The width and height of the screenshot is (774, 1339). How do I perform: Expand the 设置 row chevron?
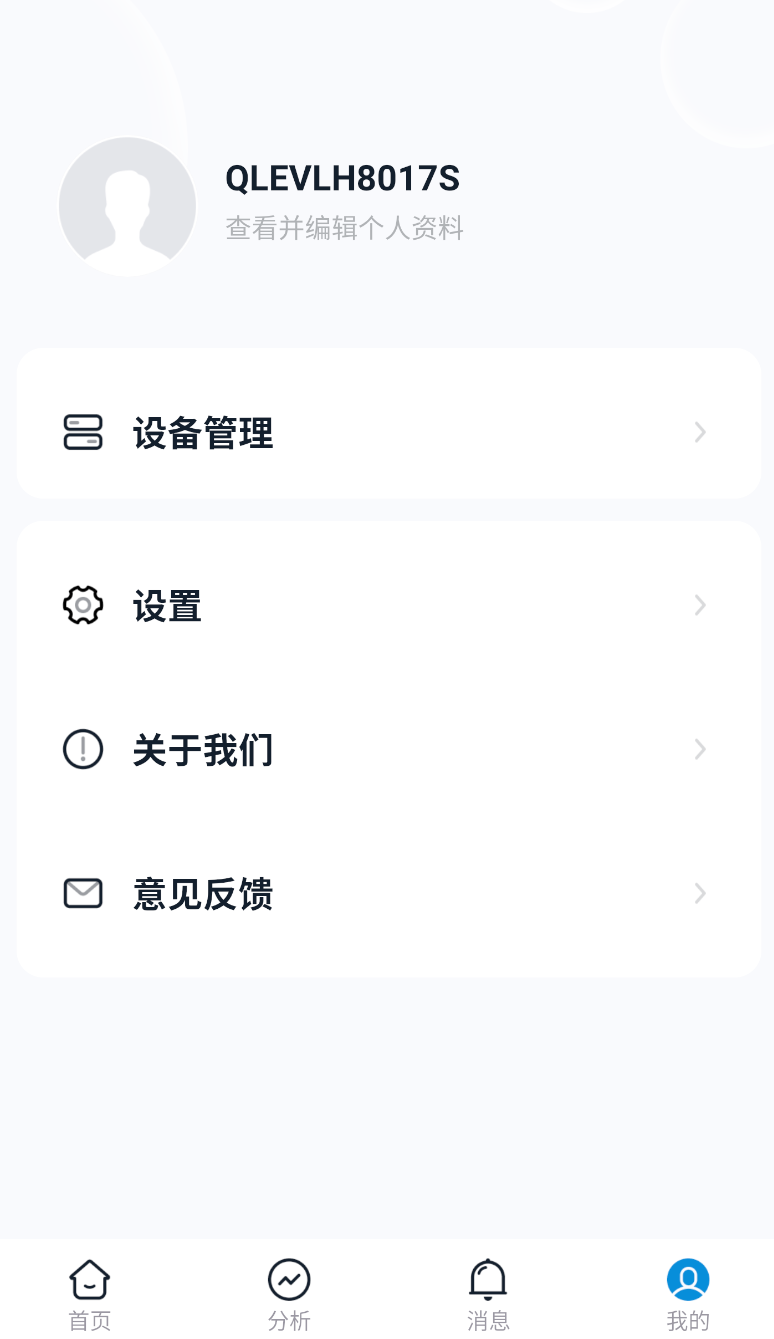pos(700,605)
